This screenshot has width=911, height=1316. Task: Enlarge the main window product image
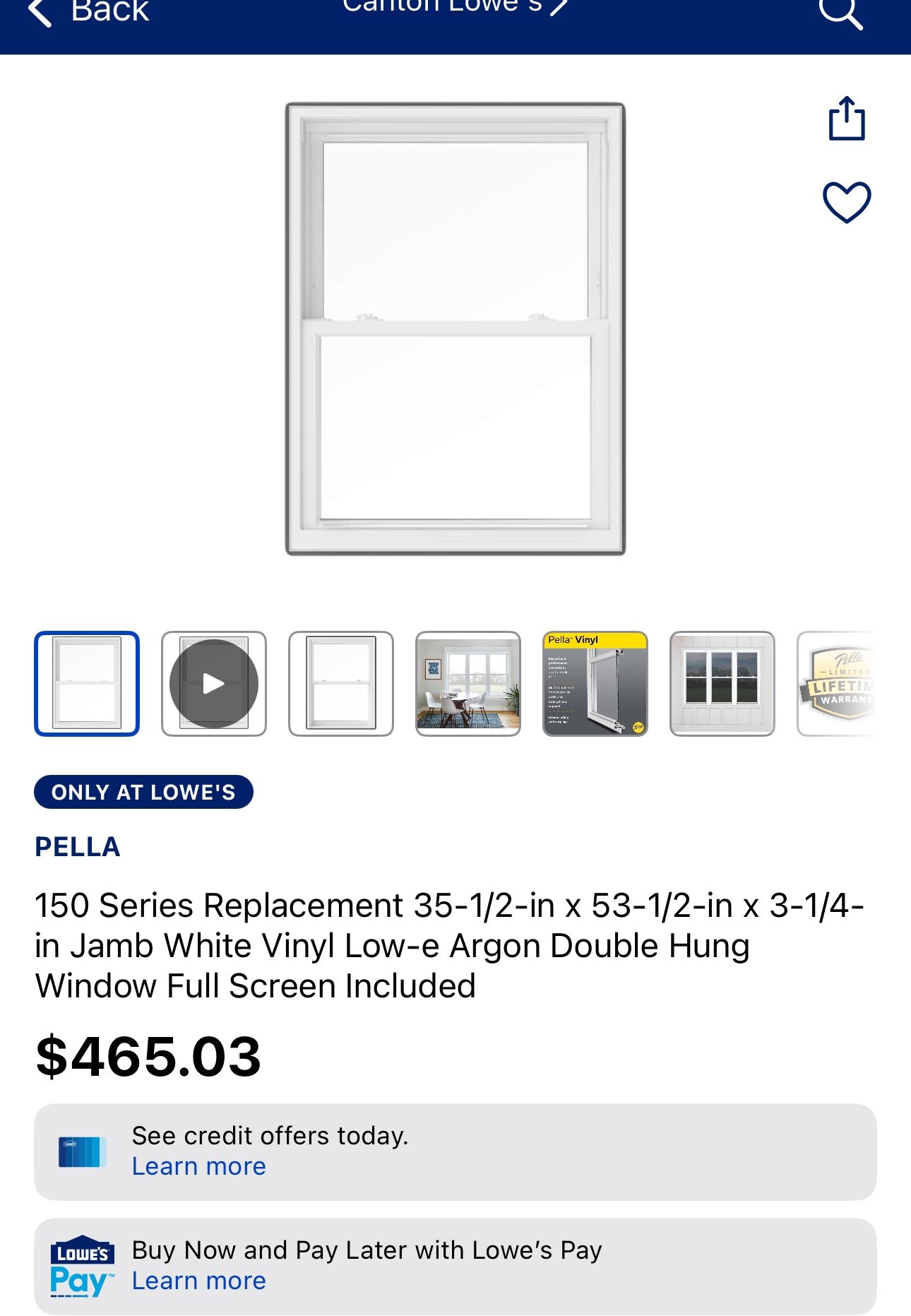coord(455,329)
